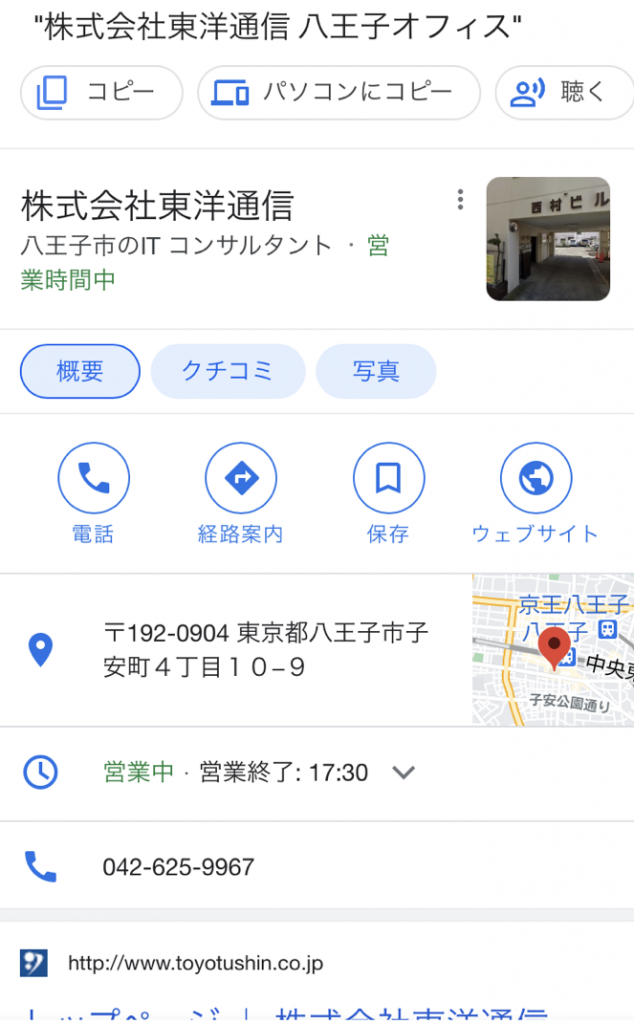Switch to the クチコミ tab
The height and width of the screenshot is (1024, 634).
(228, 371)
